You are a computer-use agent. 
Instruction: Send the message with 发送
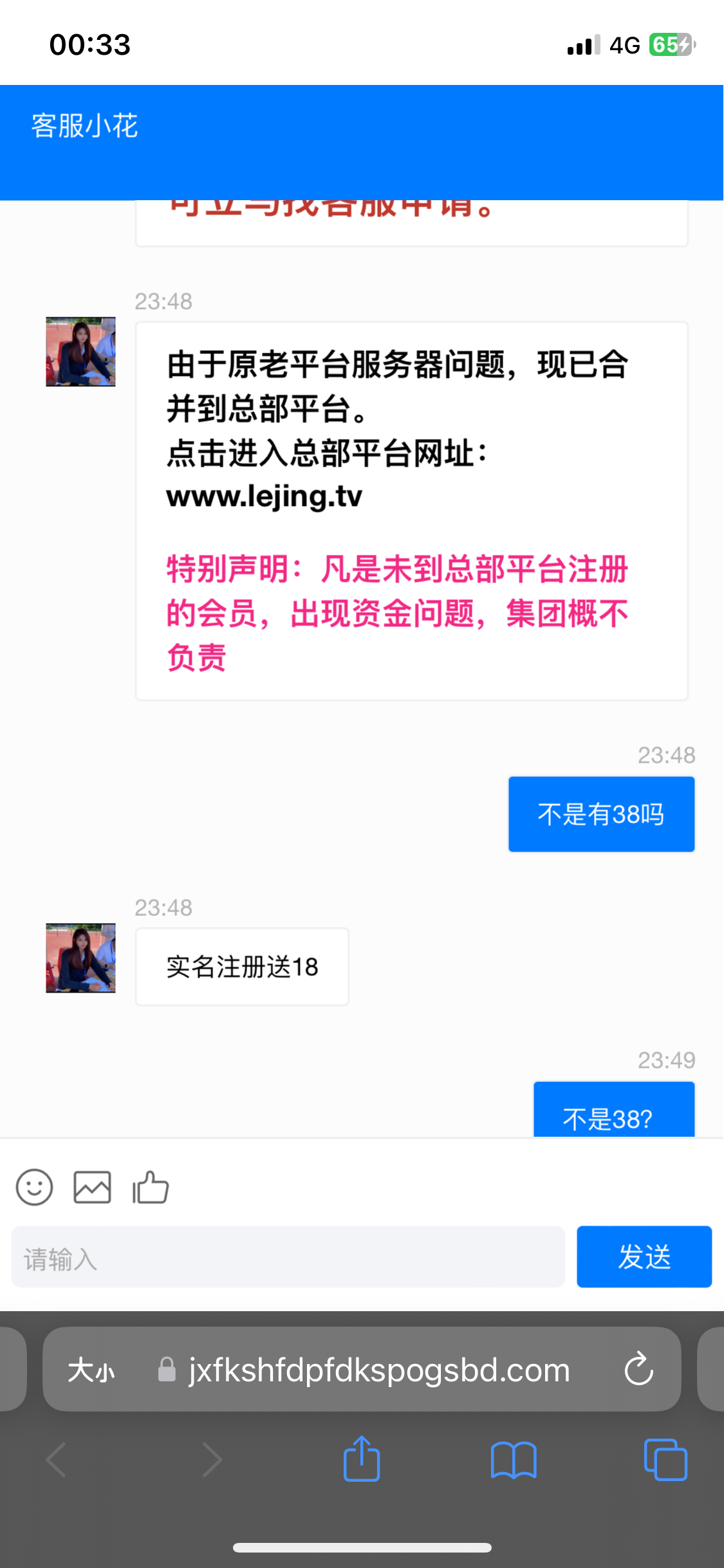tap(644, 1257)
